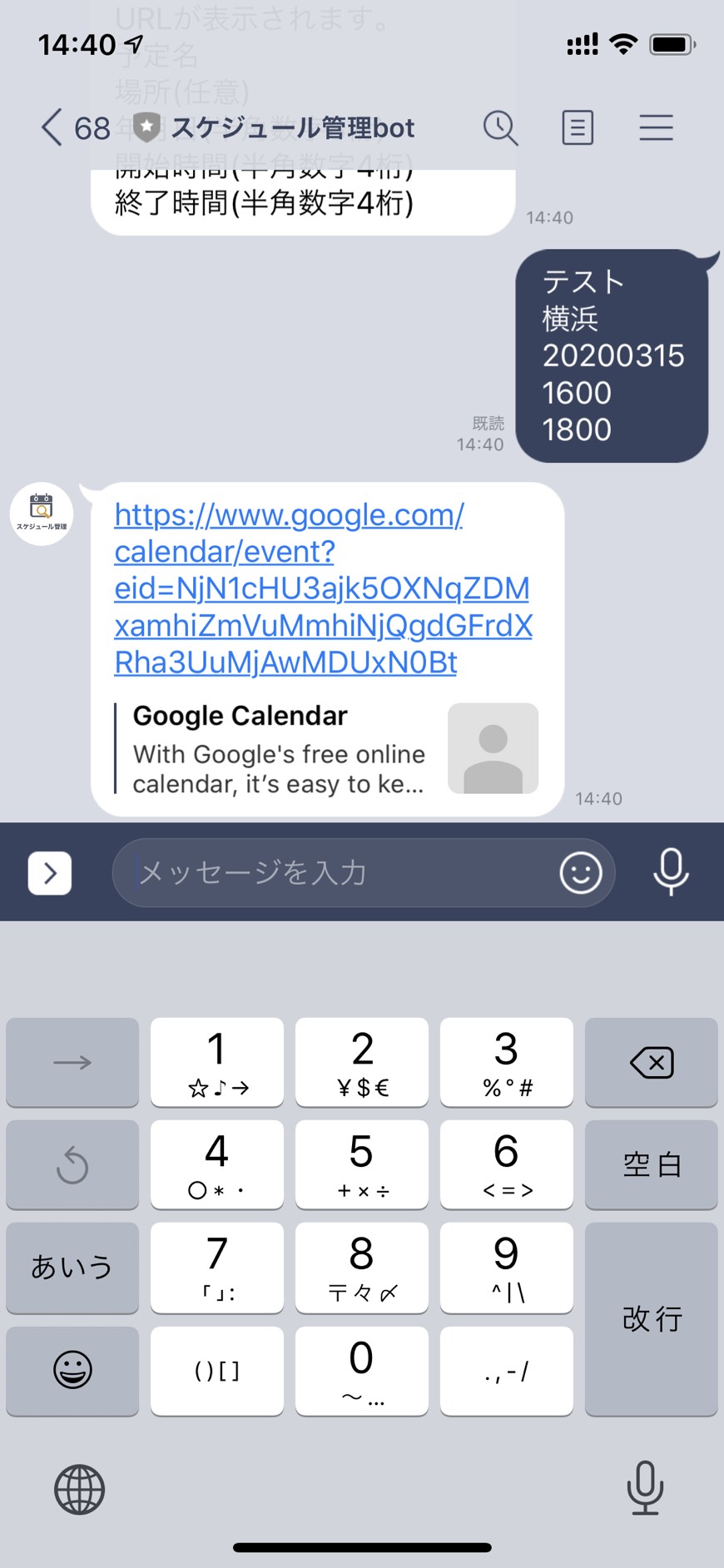Focus the message input field
This screenshot has width=724, height=1568.
point(341,872)
